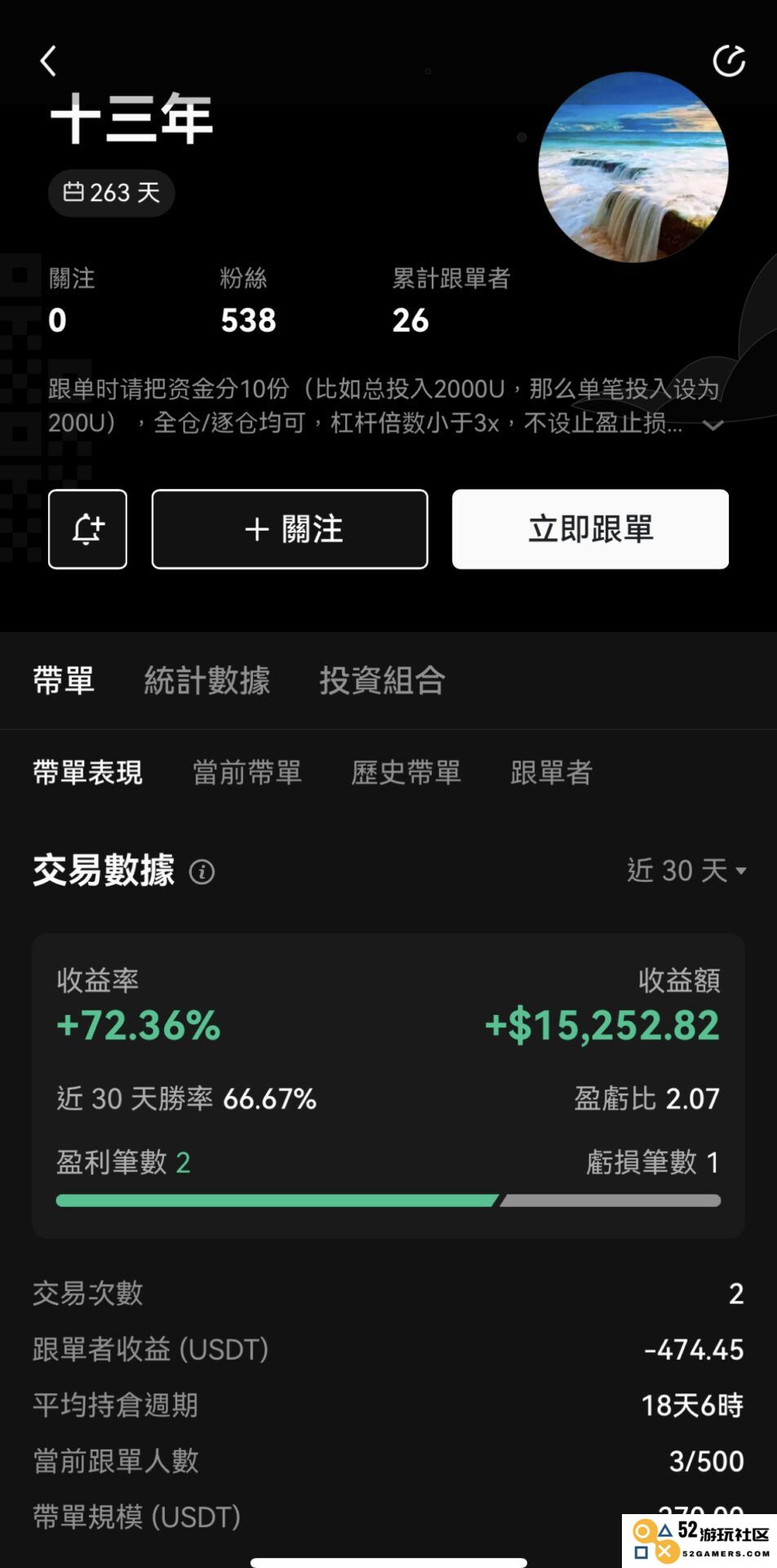The width and height of the screenshot is (777, 1568).
Task: Start copying with 立即跟單 button
Action: [590, 529]
